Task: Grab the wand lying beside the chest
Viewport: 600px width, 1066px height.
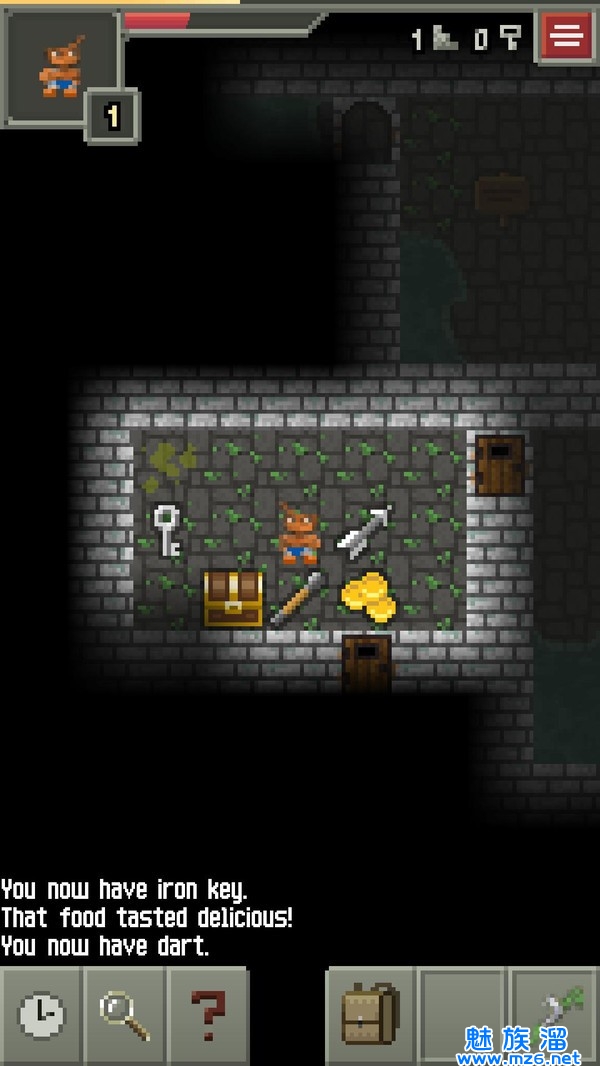Action: 297,598
